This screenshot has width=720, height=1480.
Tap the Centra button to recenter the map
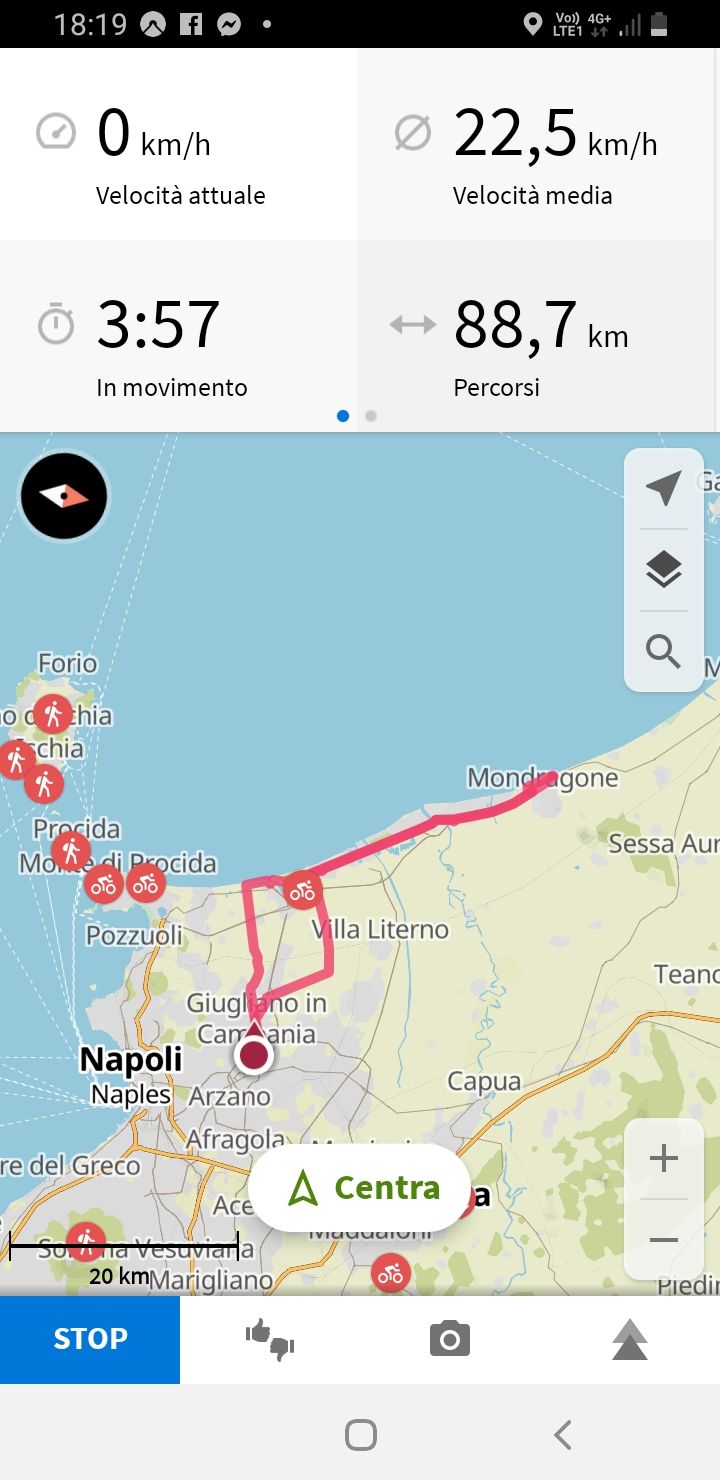tap(360, 1188)
